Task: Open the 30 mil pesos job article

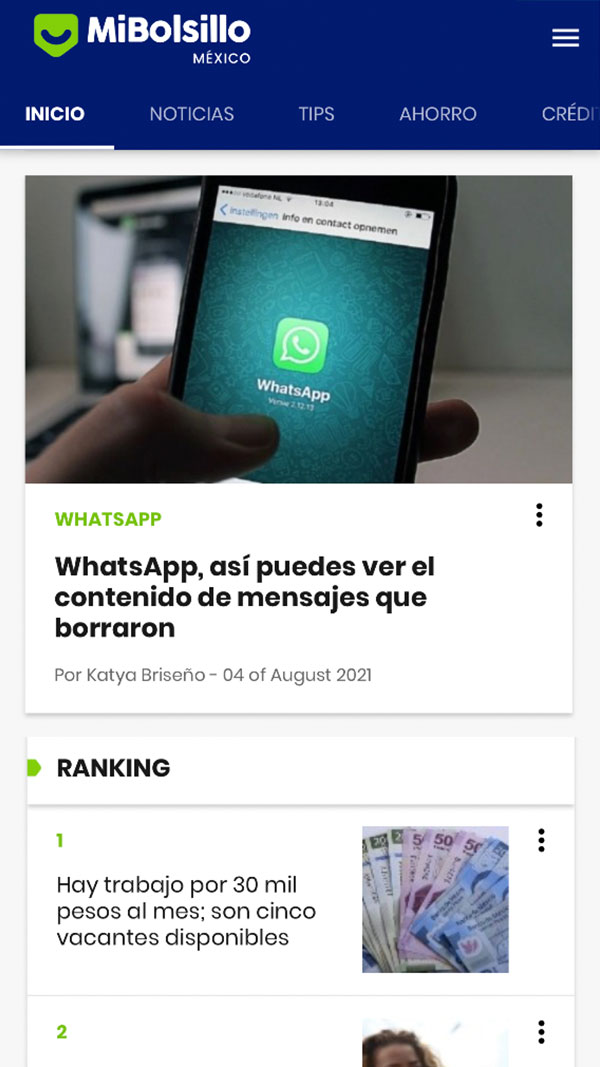Action: (x=186, y=911)
